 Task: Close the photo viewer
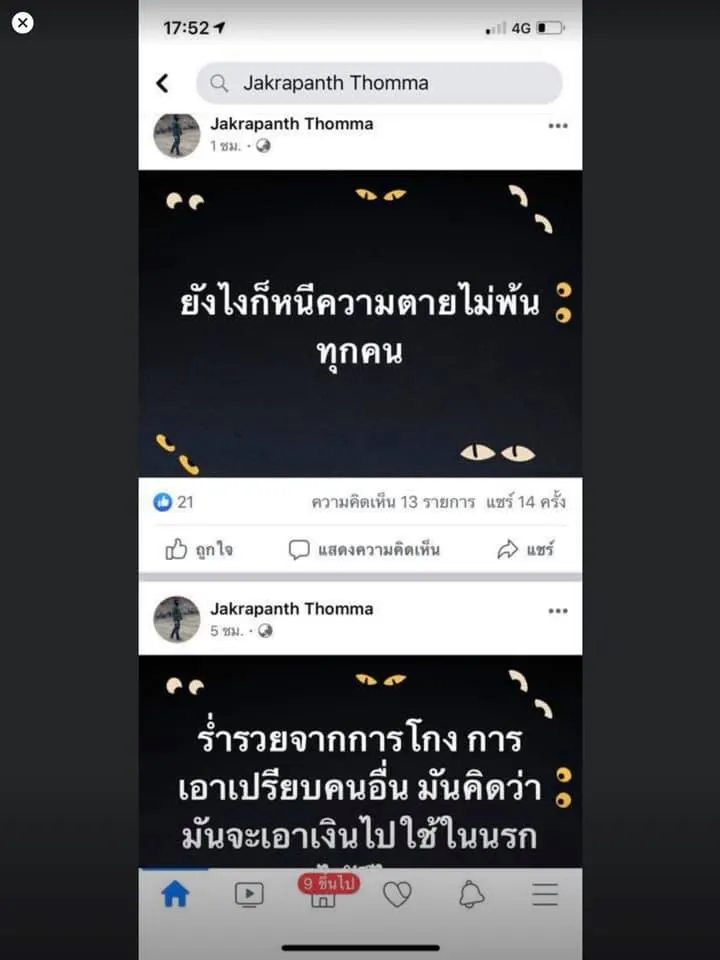pyautogui.click(x=22, y=23)
